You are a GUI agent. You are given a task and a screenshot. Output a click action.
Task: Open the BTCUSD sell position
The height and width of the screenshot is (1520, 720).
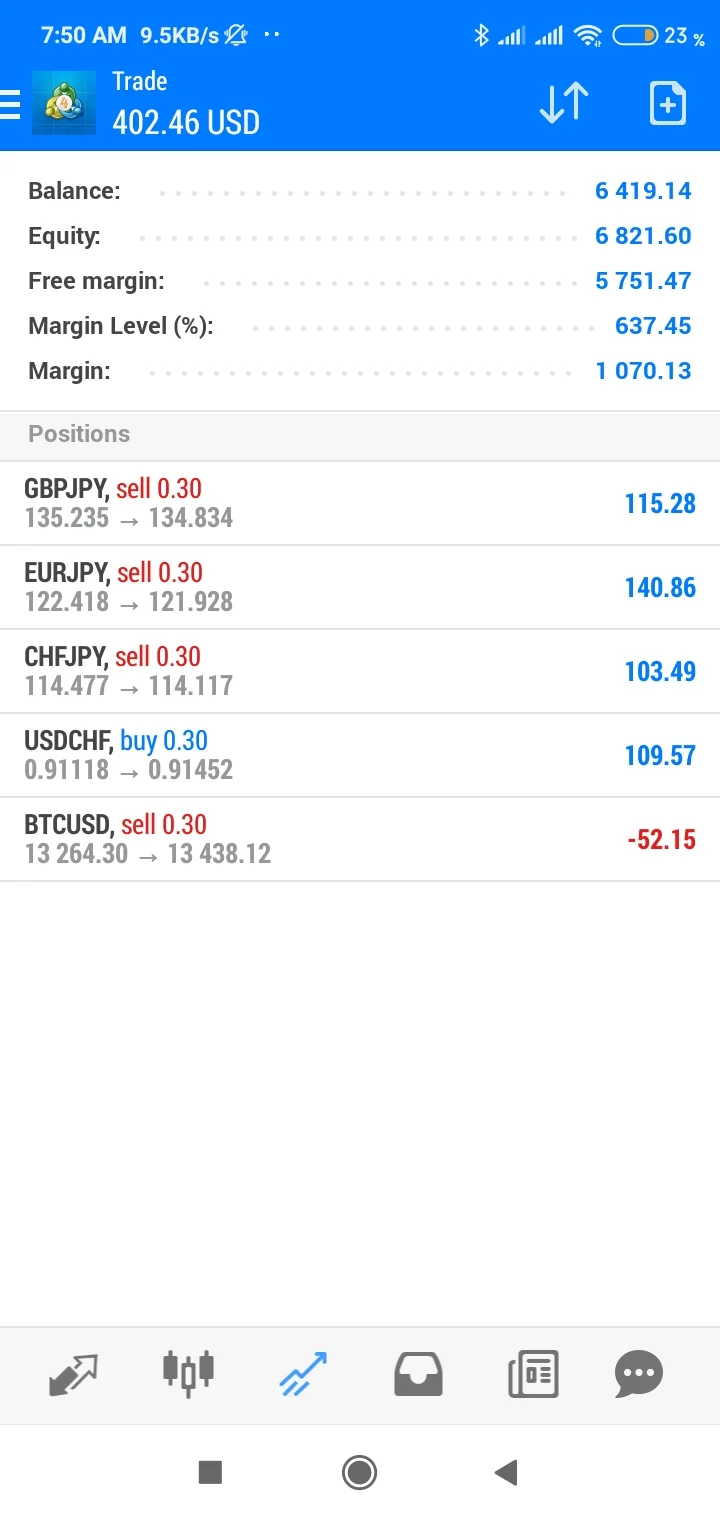[360, 839]
